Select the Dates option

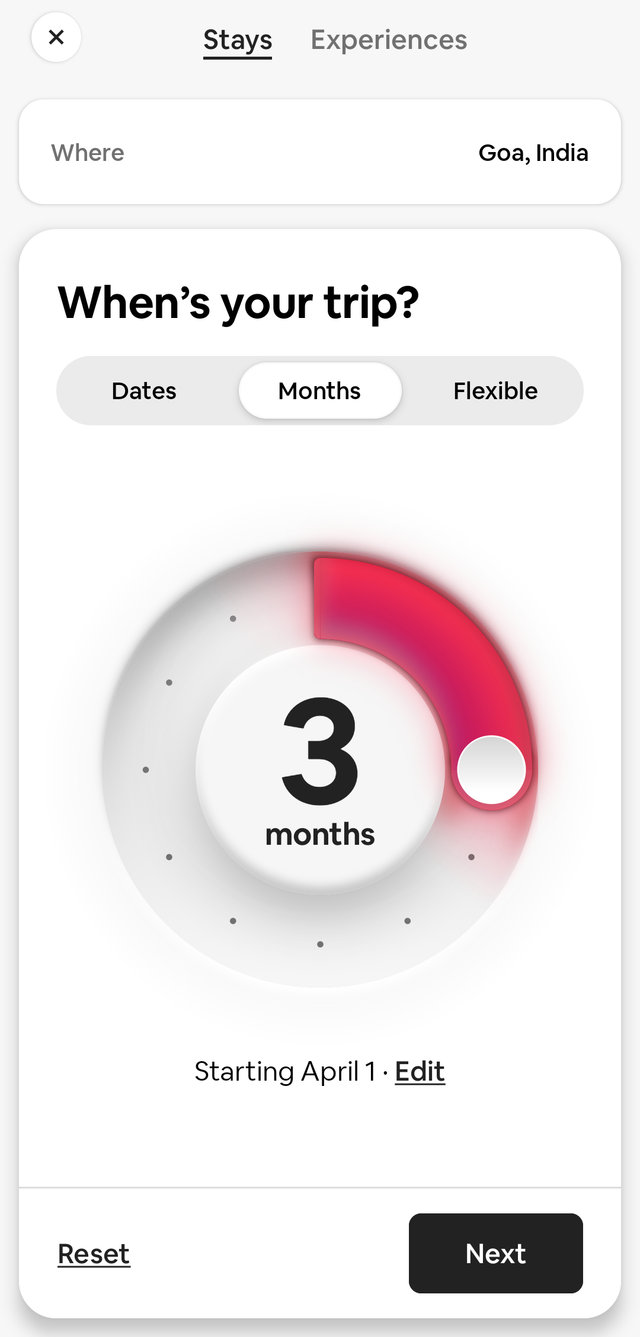[x=144, y=391]
